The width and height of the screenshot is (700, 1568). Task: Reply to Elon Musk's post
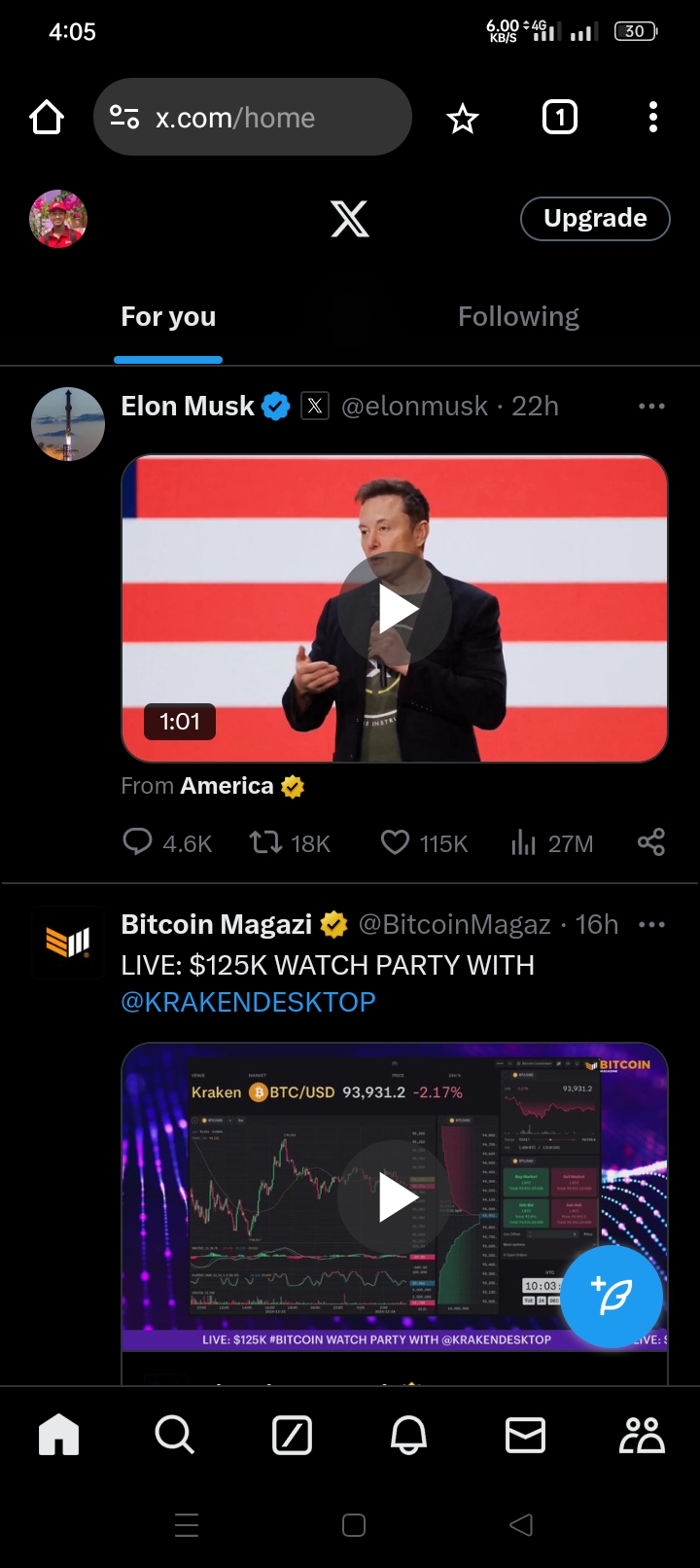tap(138, 842)
